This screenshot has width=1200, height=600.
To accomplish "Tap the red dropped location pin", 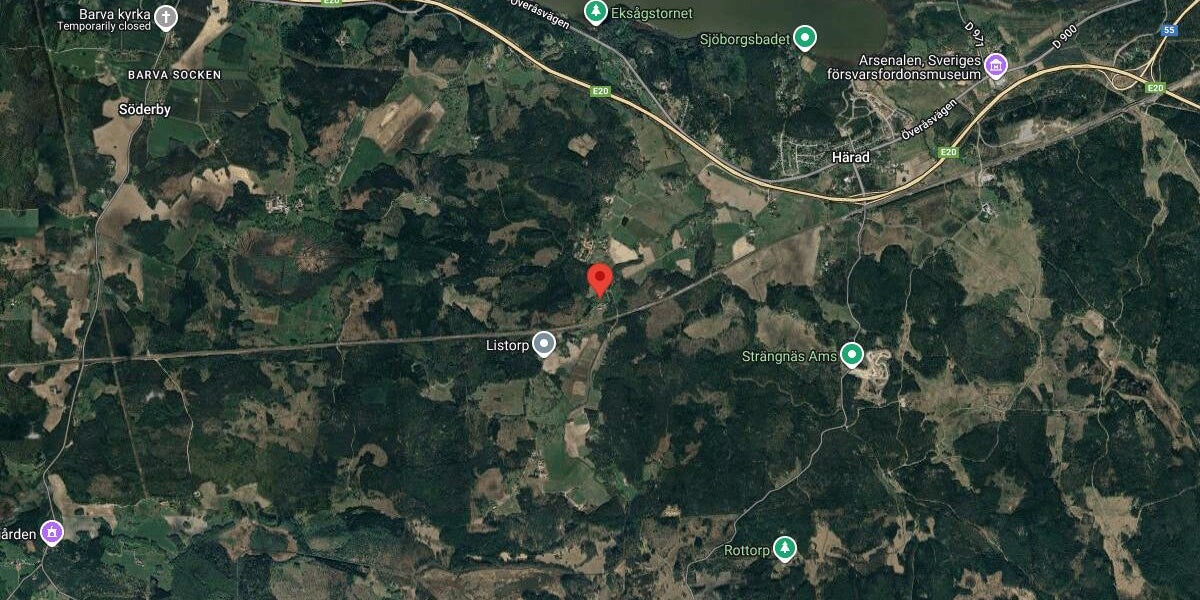I will [599, 278].
